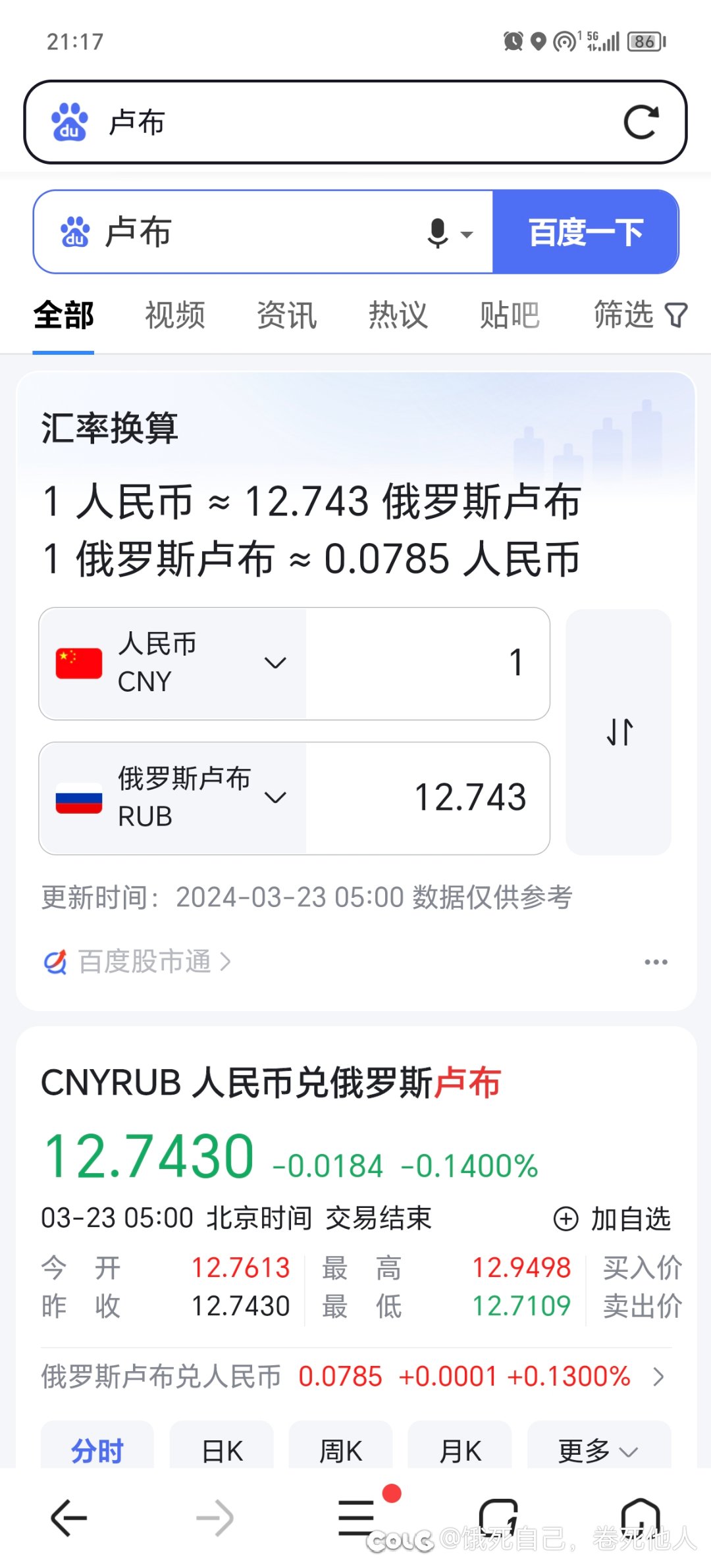This screenshot has height=1568, width=711.
Task: Select the 日K chart tab
Action: [222, 1451]
